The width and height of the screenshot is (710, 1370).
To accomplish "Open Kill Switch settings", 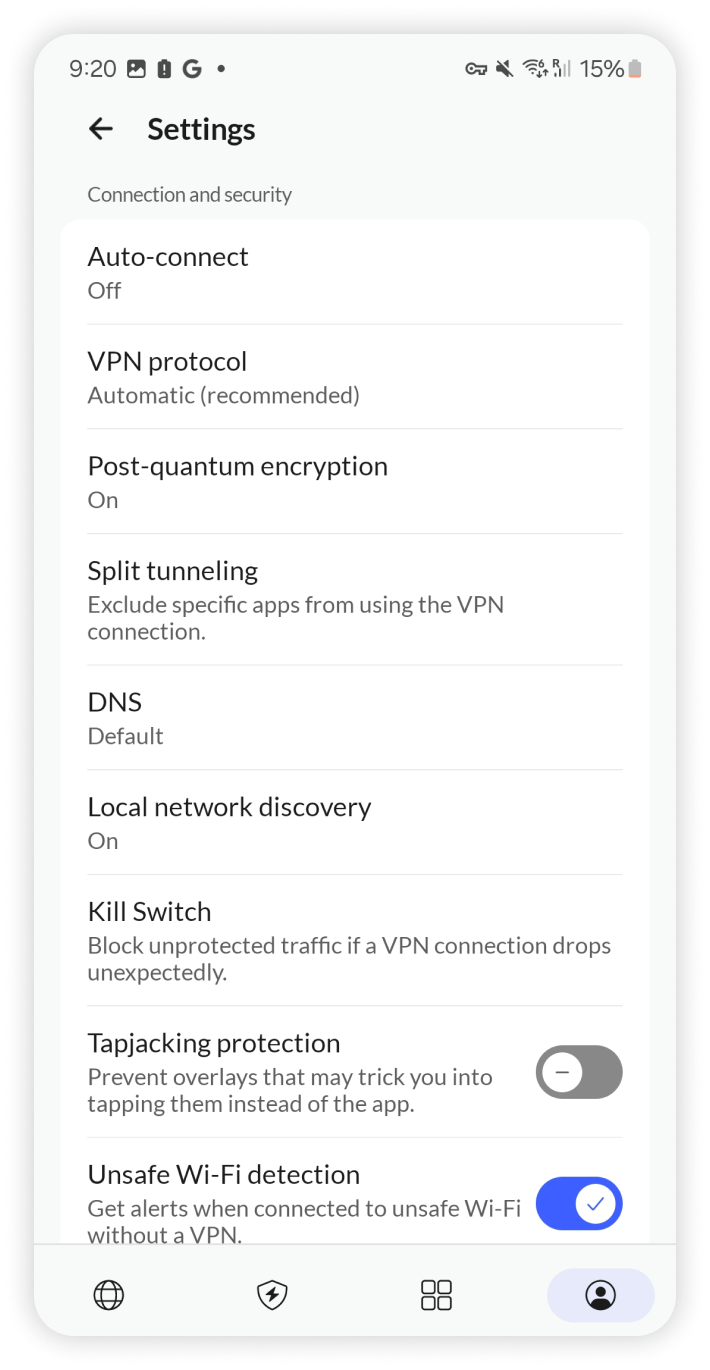I will (354, 941).
